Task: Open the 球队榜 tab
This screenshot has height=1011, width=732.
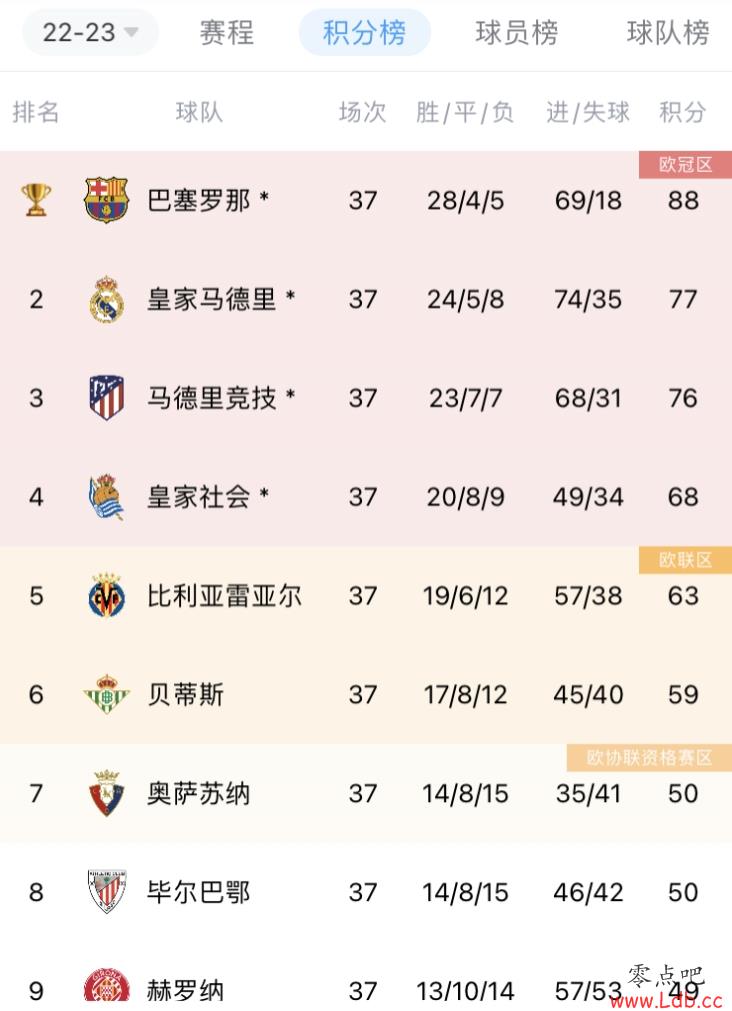Action: point(668,33)
